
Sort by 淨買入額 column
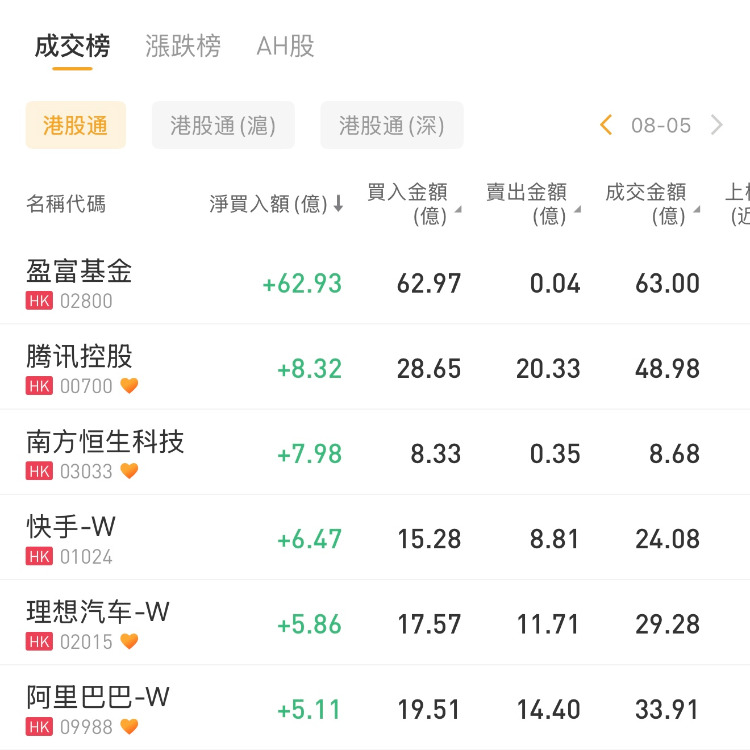[x=276, y=204]
